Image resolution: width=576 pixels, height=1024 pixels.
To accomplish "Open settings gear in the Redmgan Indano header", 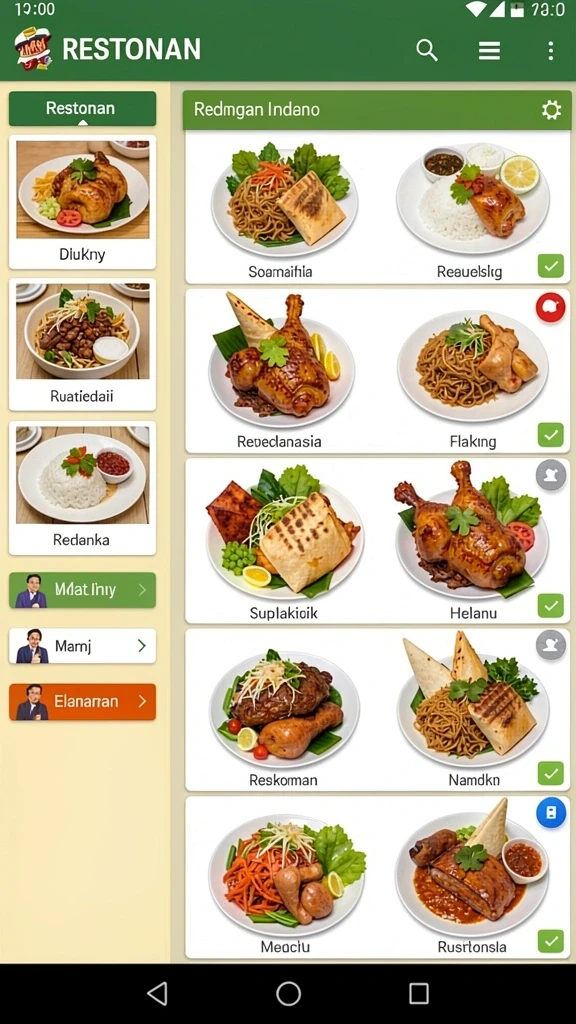I will click(x=551, y=110).
